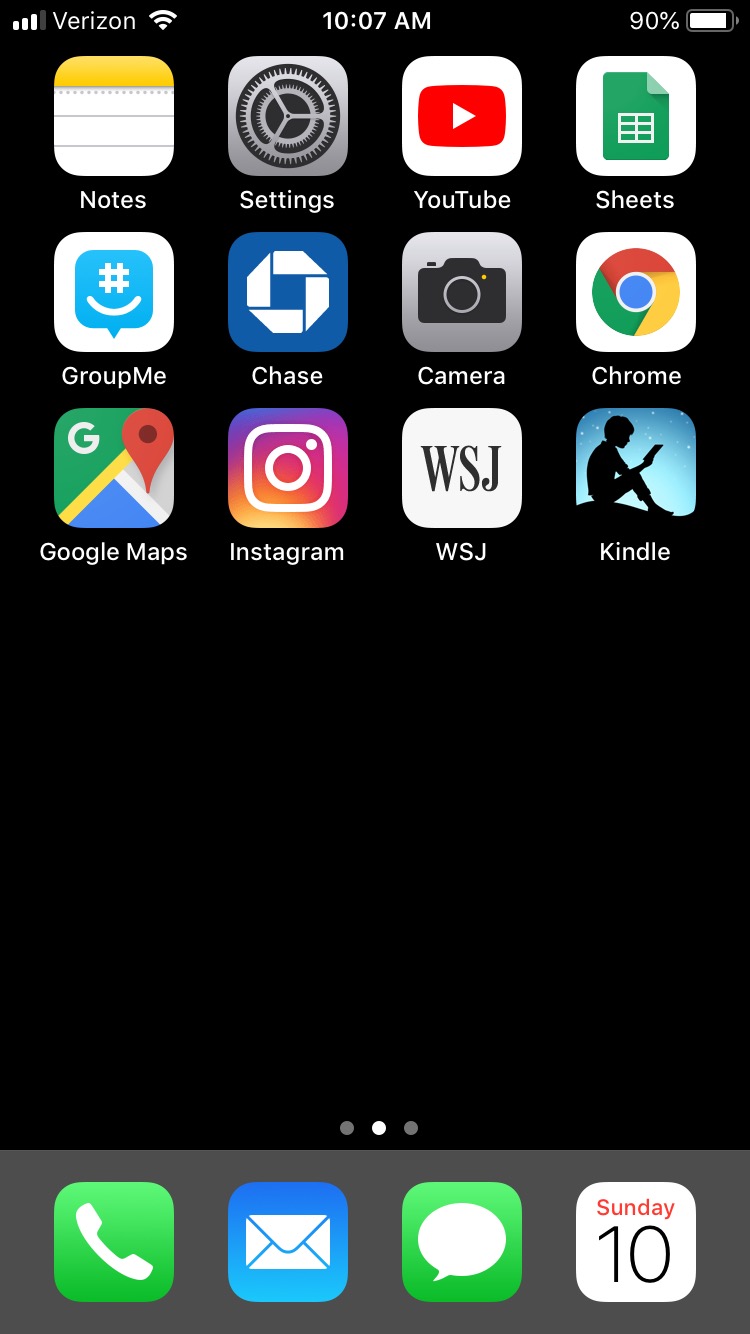This screenshot has height=1334, width=750.
Task: Open the Camera
Action: [x=462, y=292]
